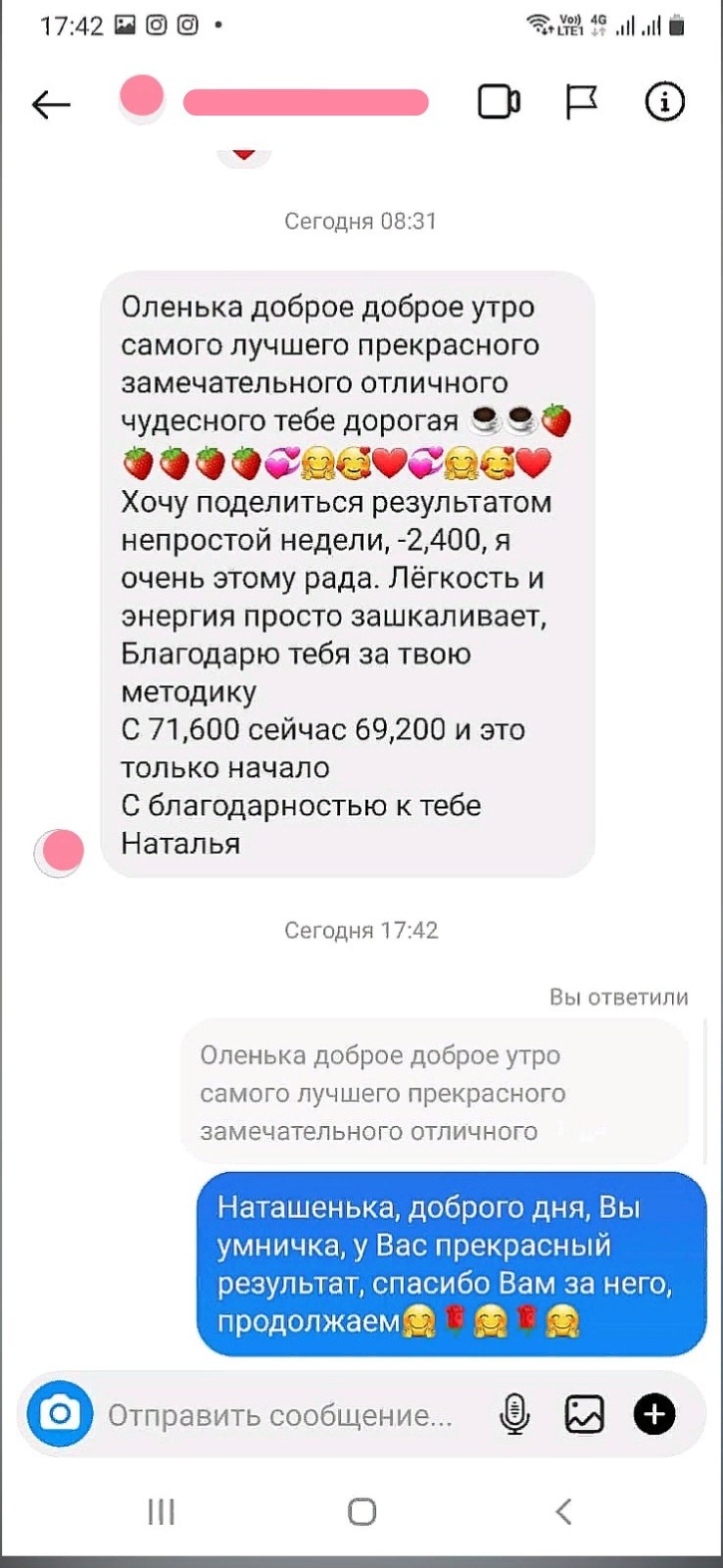
Task: Jump to the quoted message in the reply
Action: pyautogui.click(x=434, y=1093)
